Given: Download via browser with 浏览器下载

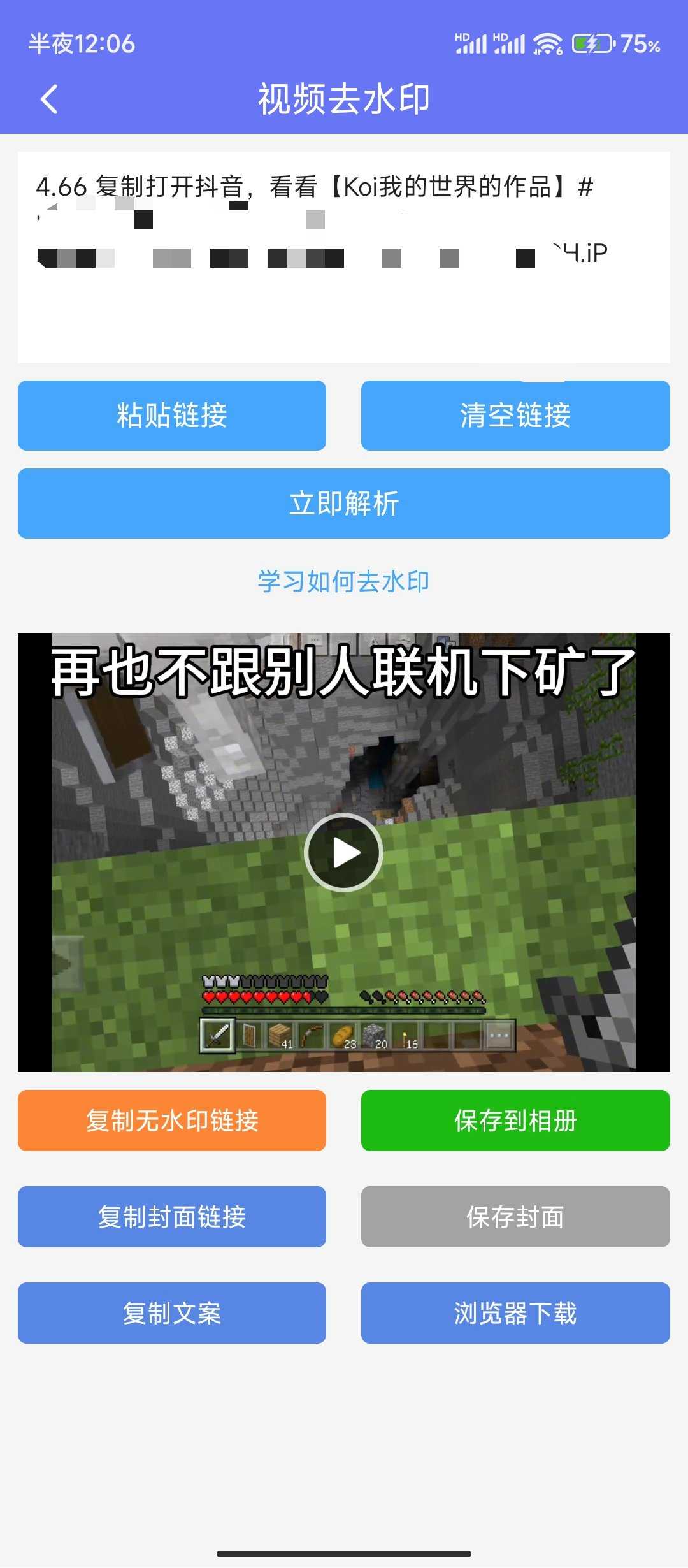Looking at the screenshot, I should coord(515,1313).
